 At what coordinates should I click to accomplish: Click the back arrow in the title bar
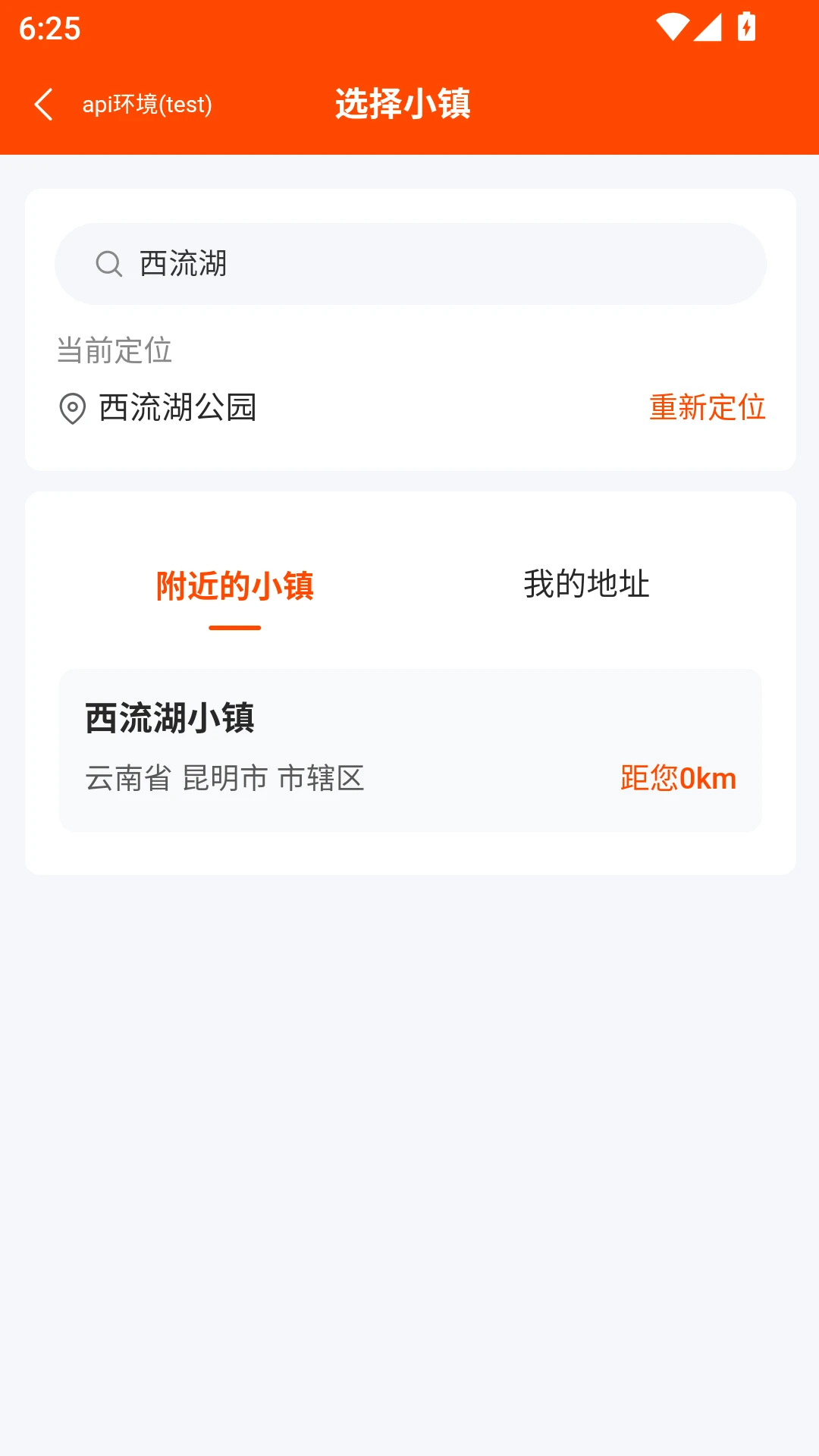pyautogui.click(x=43, y=105)
